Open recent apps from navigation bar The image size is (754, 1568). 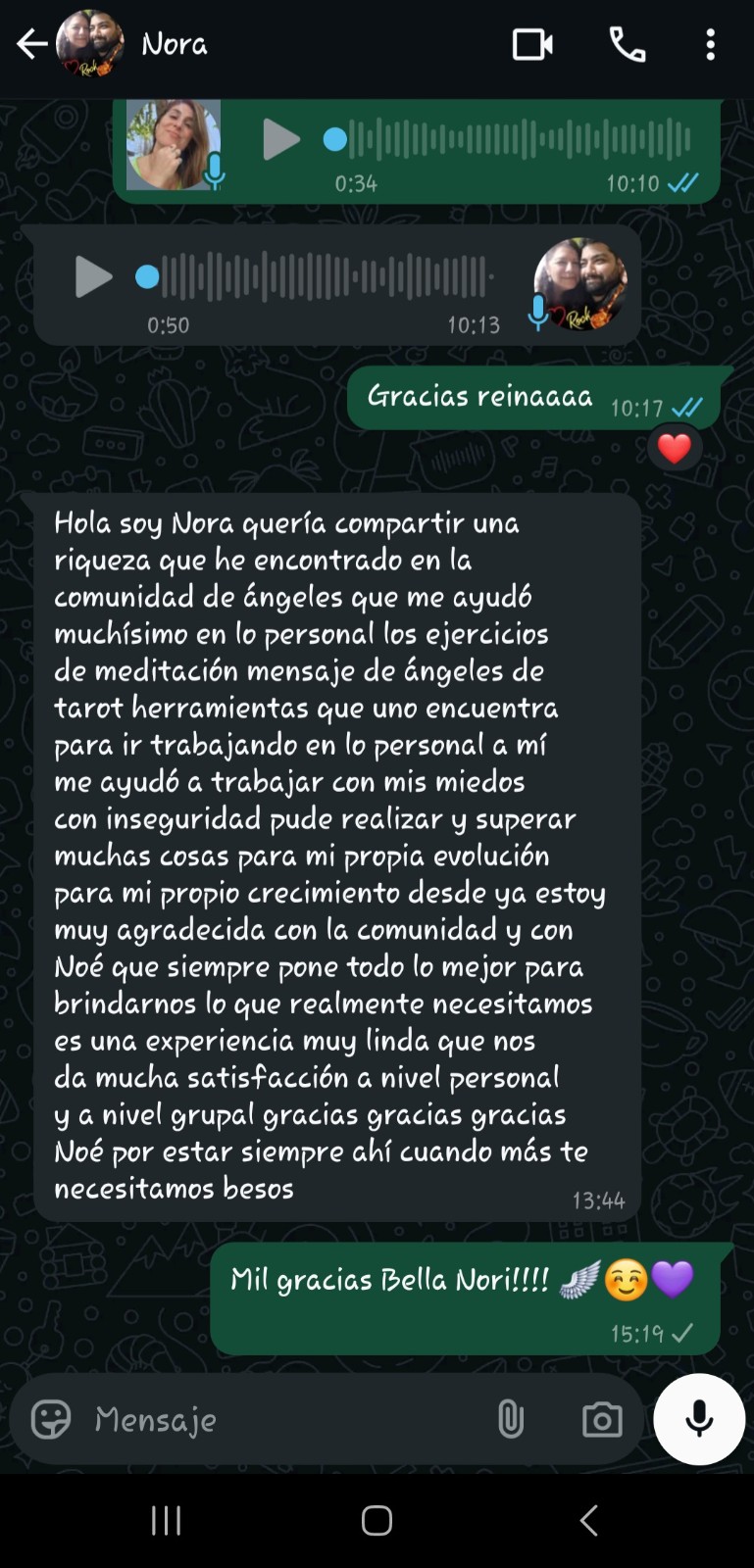[x=166, y=1520]
